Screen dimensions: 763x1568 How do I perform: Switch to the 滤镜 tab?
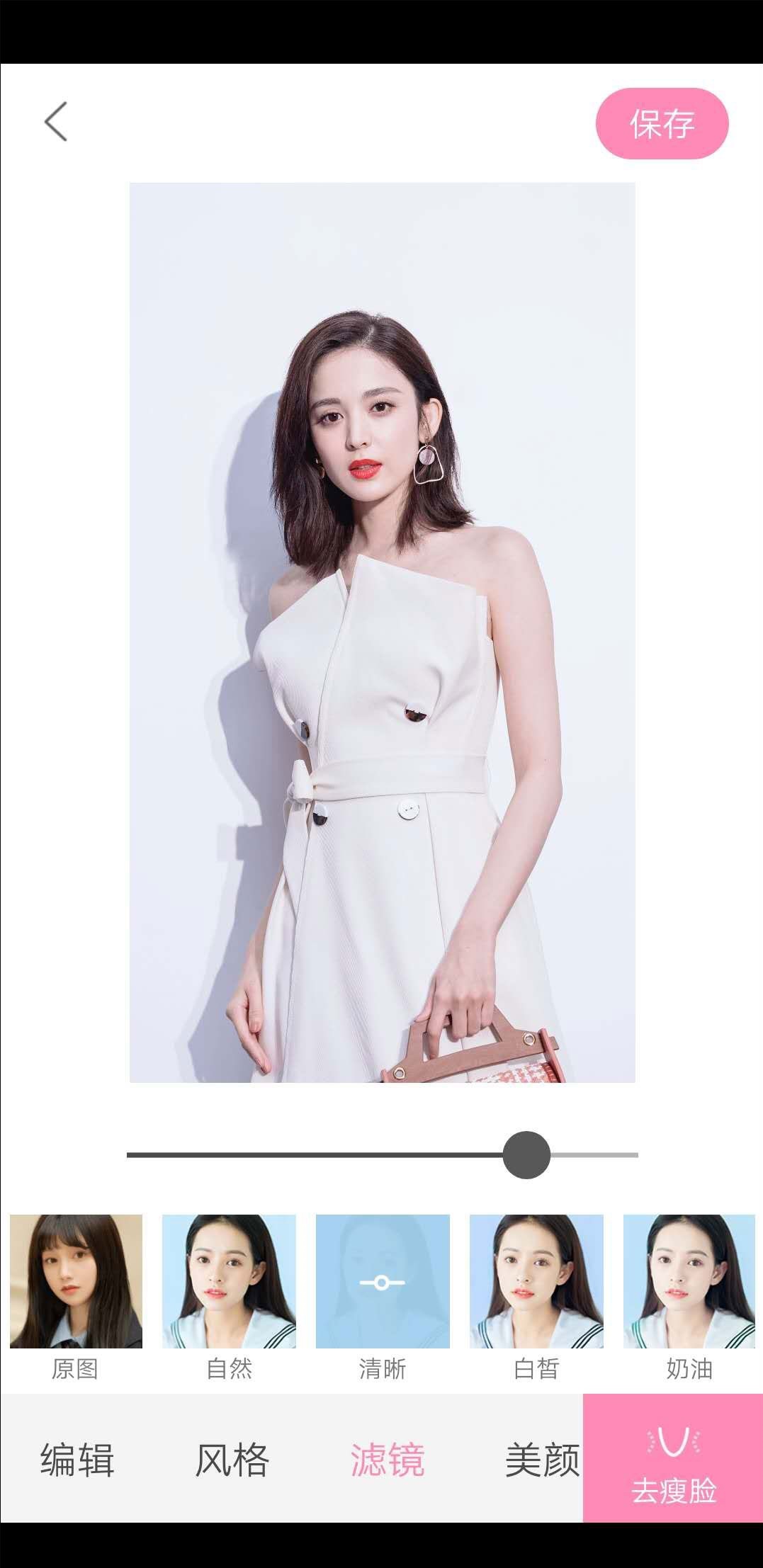pyautogui.click(x=388, y=1460)
